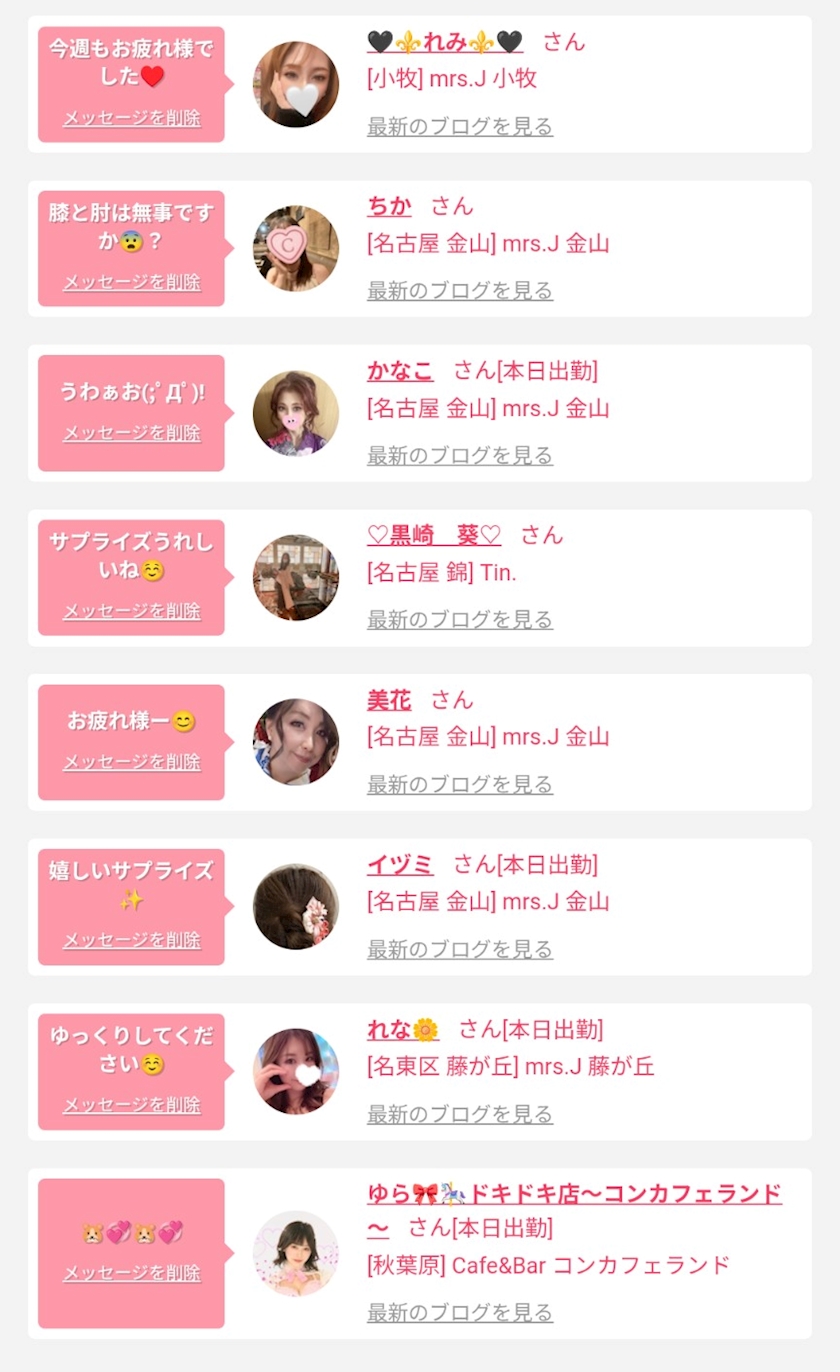Open ゆら's ドキドキ店 profile link
The image size is (840, 1372).
(x=574, y=1194)
